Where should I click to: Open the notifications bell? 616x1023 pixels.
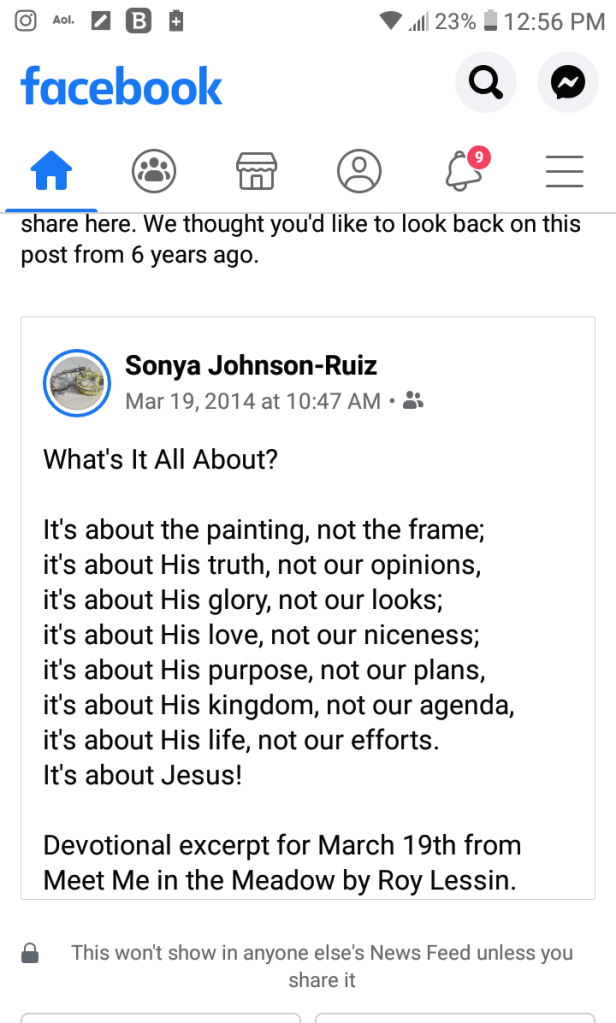click(464, 171)
